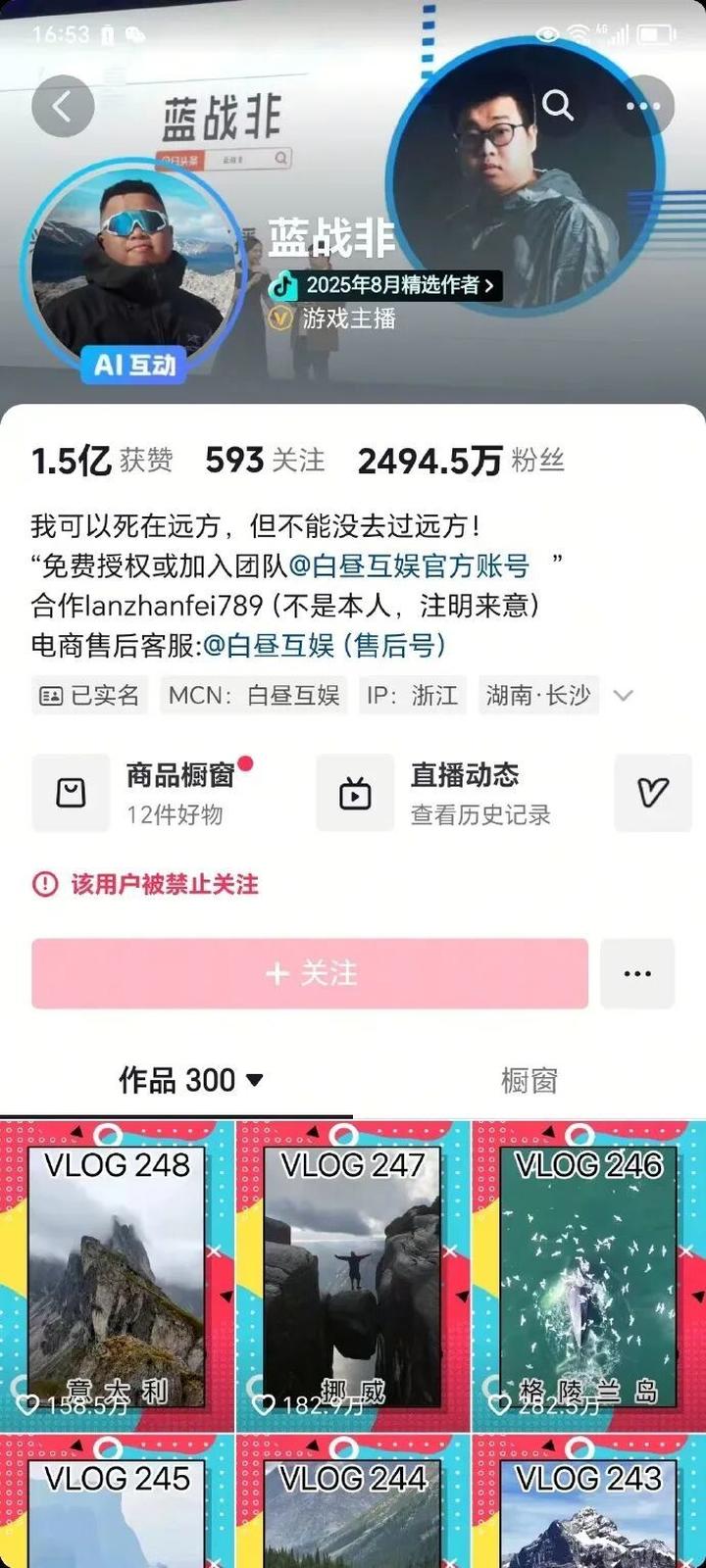Open the more options button beside 关注

pos(637,973)
